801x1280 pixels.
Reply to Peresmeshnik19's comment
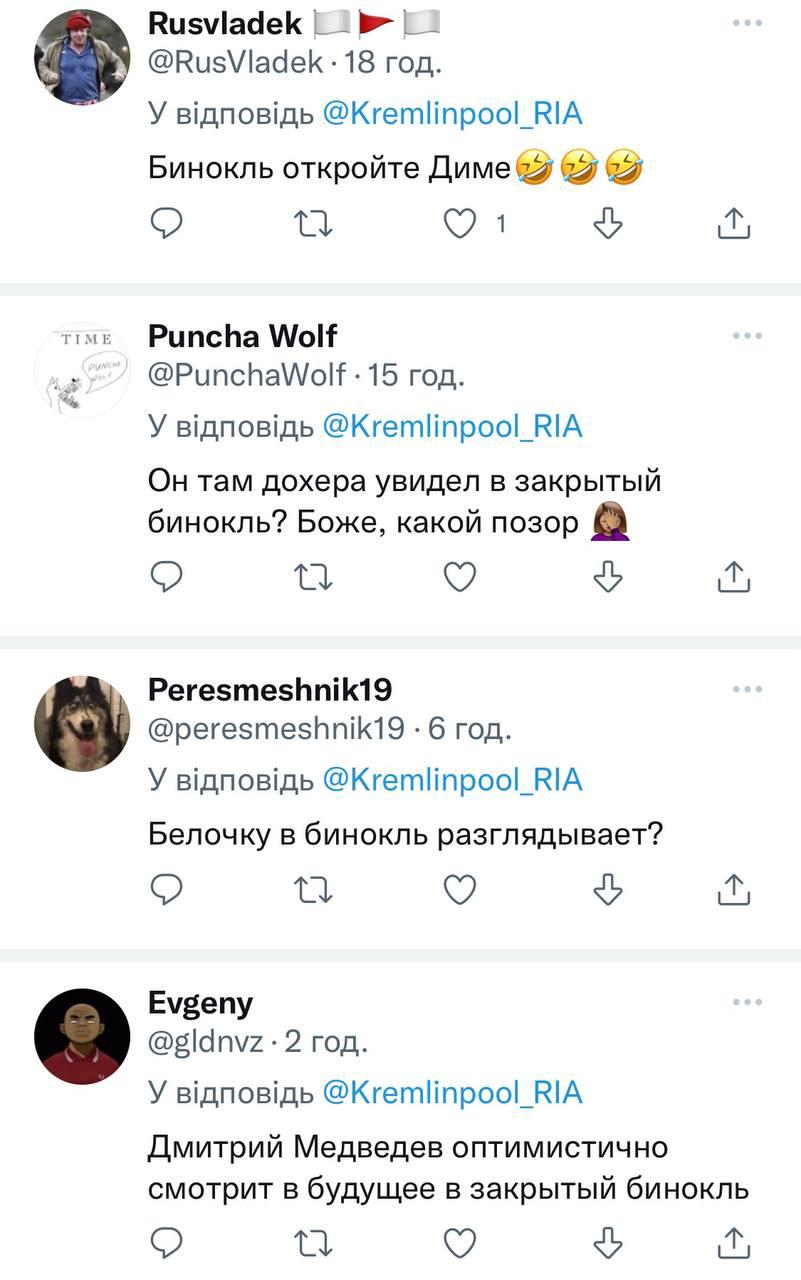point(166,887)
